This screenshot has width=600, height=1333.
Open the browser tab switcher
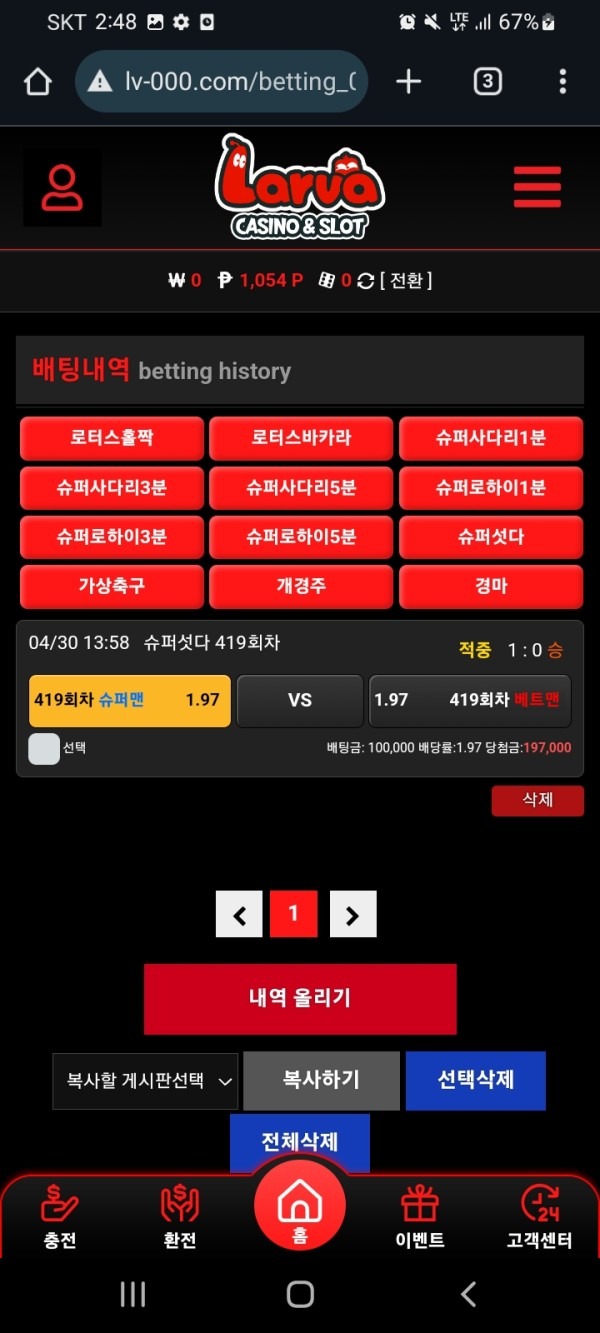pos(487,82)
